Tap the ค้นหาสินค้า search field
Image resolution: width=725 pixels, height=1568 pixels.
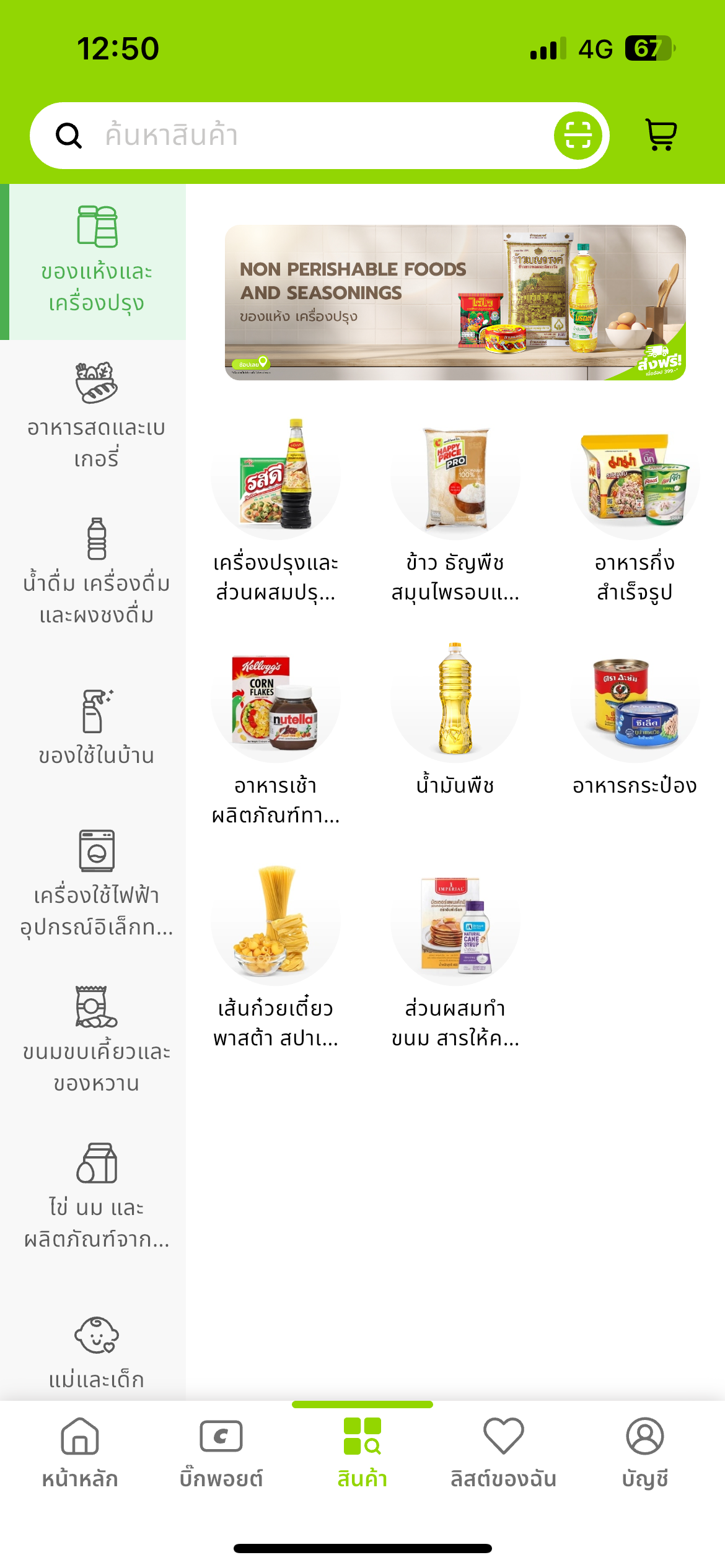(310, 136)
